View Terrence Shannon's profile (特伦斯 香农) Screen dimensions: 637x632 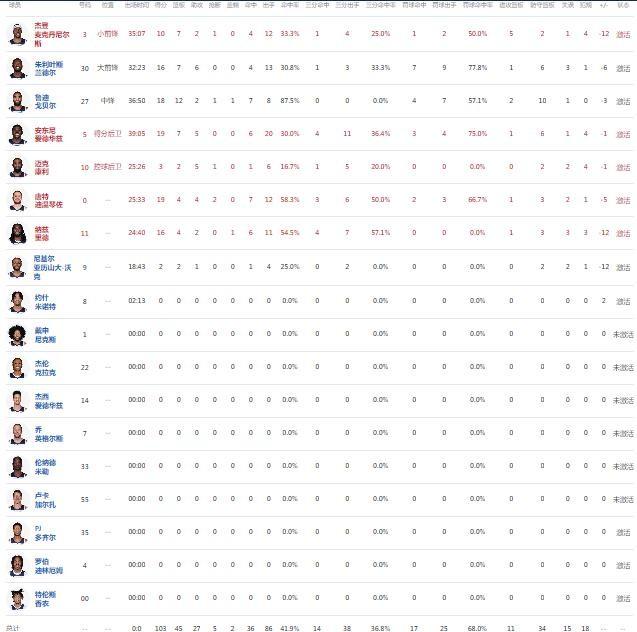[45, 599]
